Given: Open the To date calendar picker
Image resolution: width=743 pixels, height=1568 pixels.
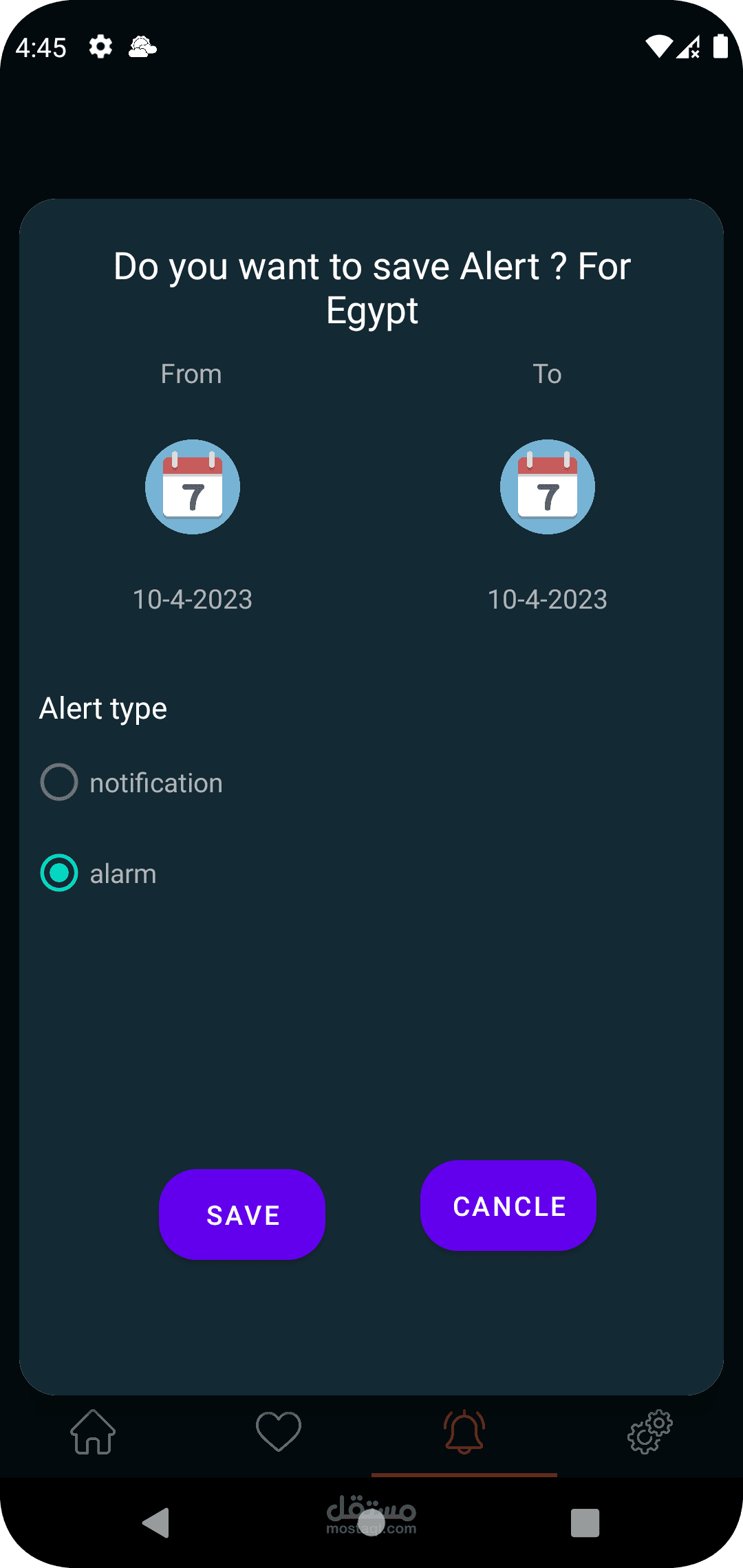Looking at the screenshot, I should 548,487.
